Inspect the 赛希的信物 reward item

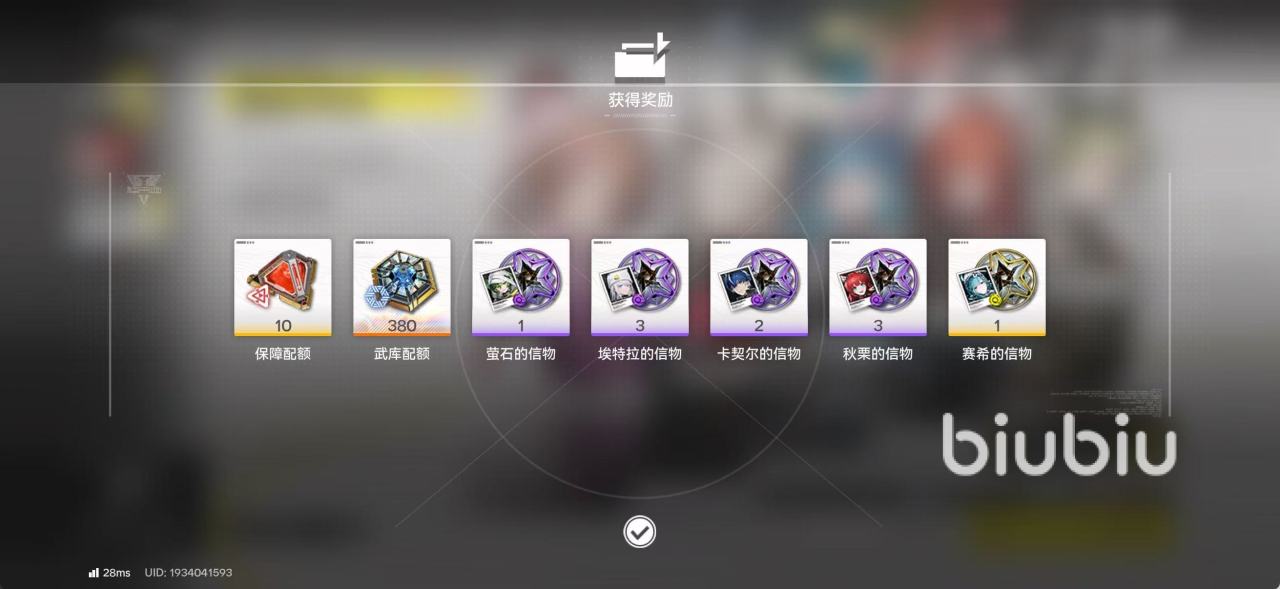[x=997, y=287]
